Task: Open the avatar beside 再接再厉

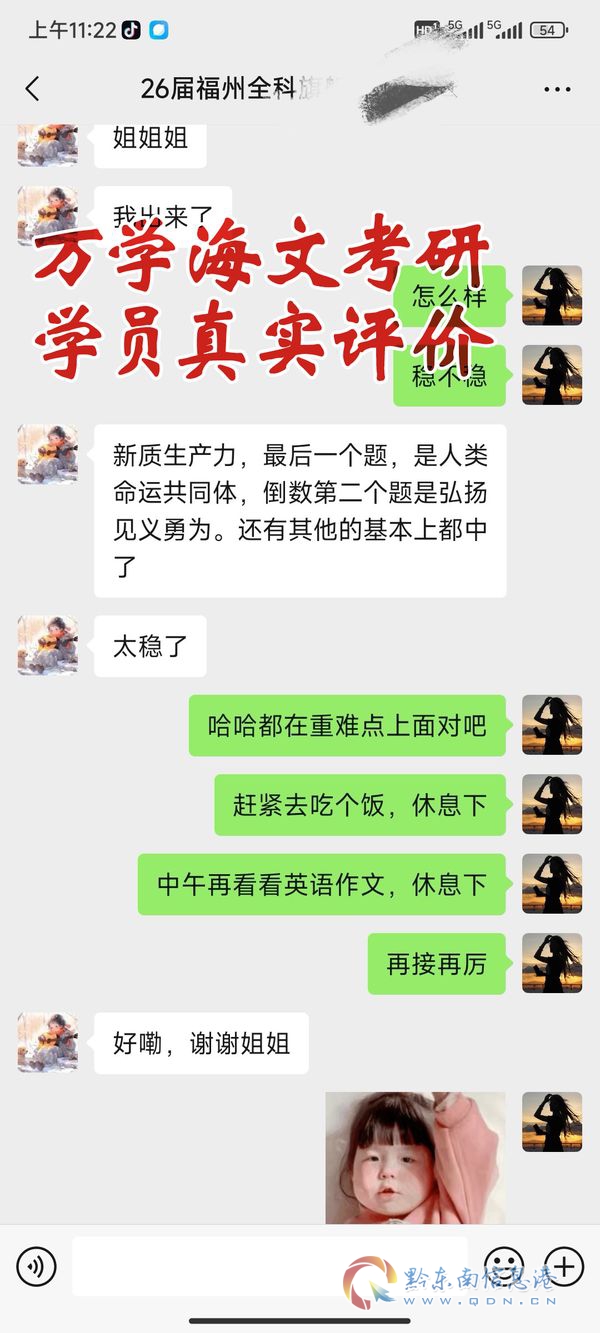Action: tap(552, 963)
